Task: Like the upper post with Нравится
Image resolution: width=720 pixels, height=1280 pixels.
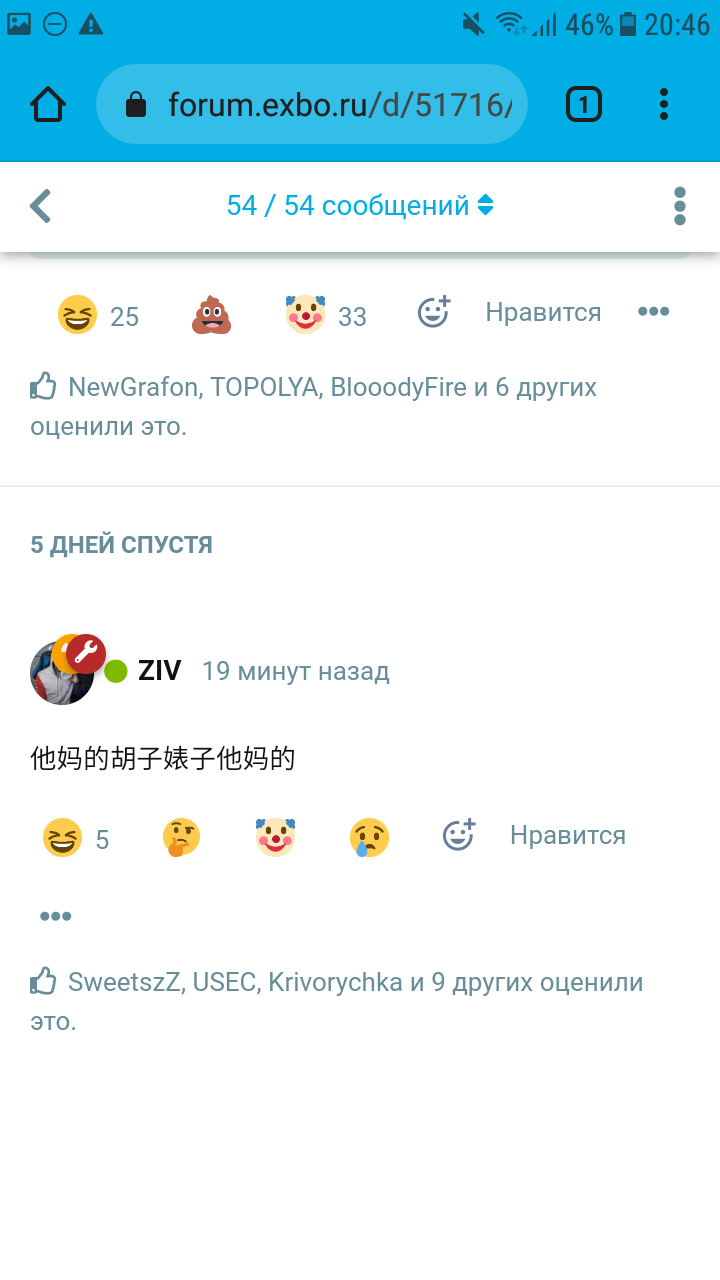Action: point(543,313)
